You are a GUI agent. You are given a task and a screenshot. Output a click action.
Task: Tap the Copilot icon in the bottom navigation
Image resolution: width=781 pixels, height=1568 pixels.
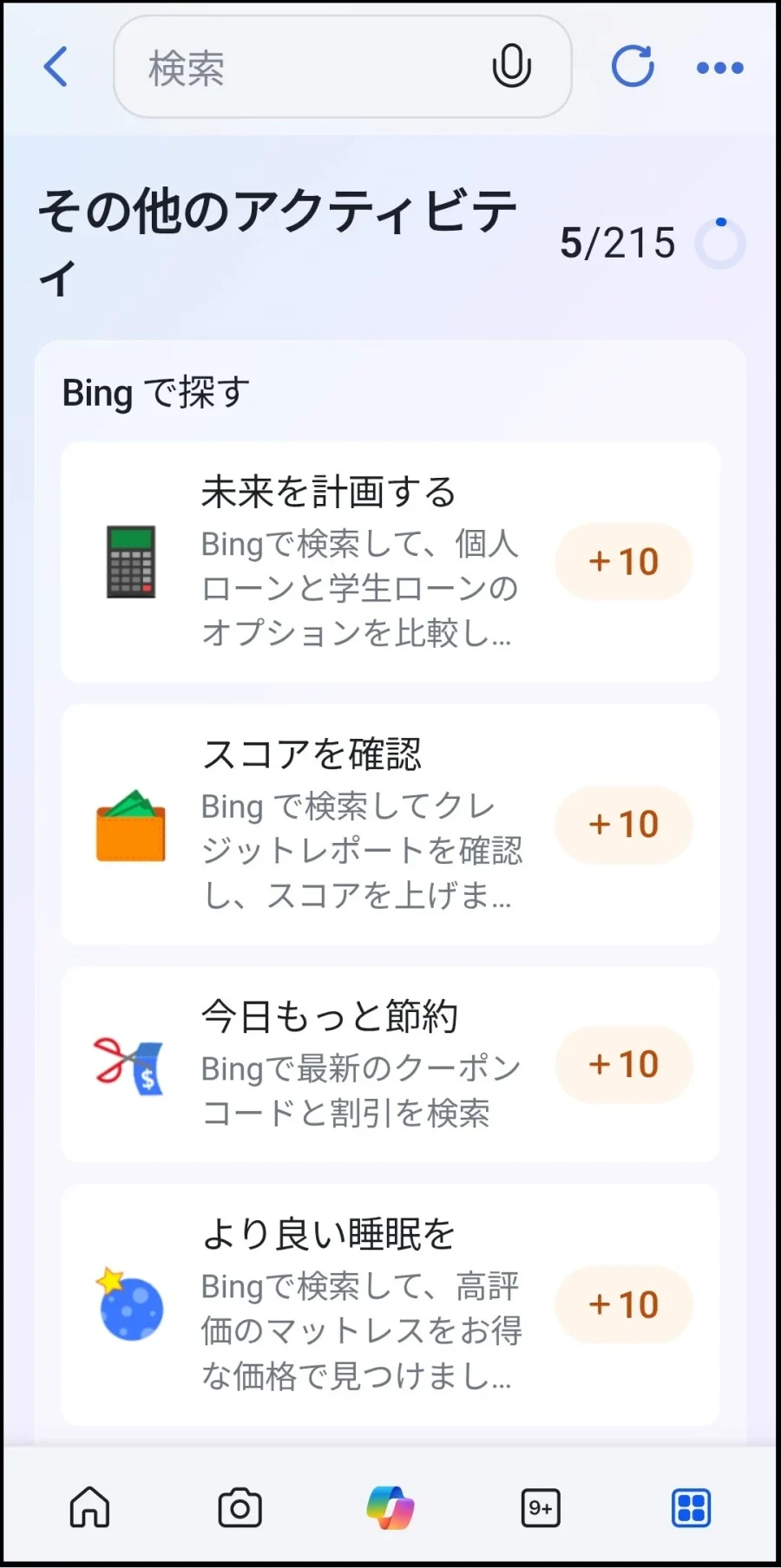[390, 1507]
